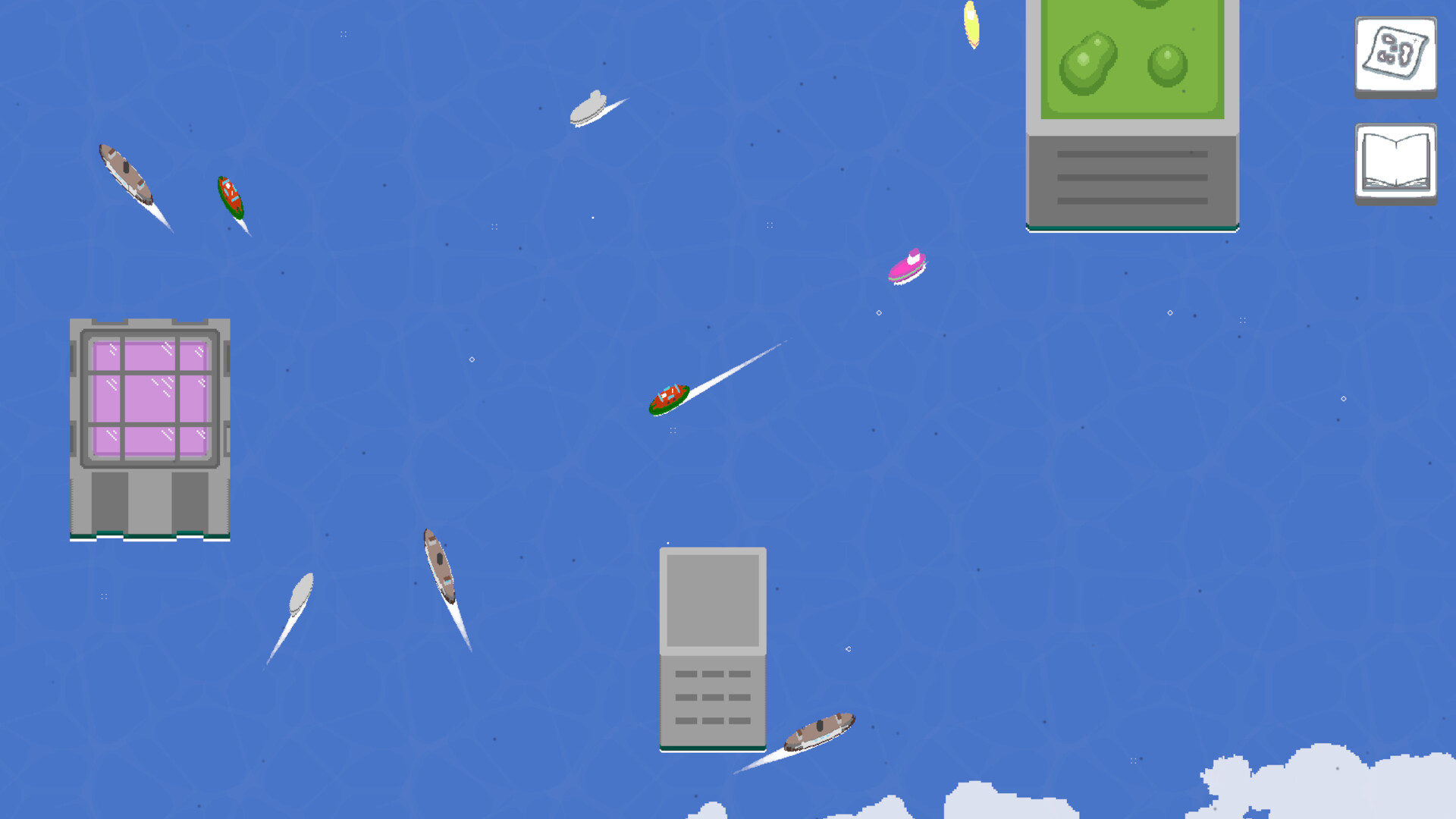The image size is (1456, 819).
Task: Open the map button
Action: click(x=1395, y=55)
